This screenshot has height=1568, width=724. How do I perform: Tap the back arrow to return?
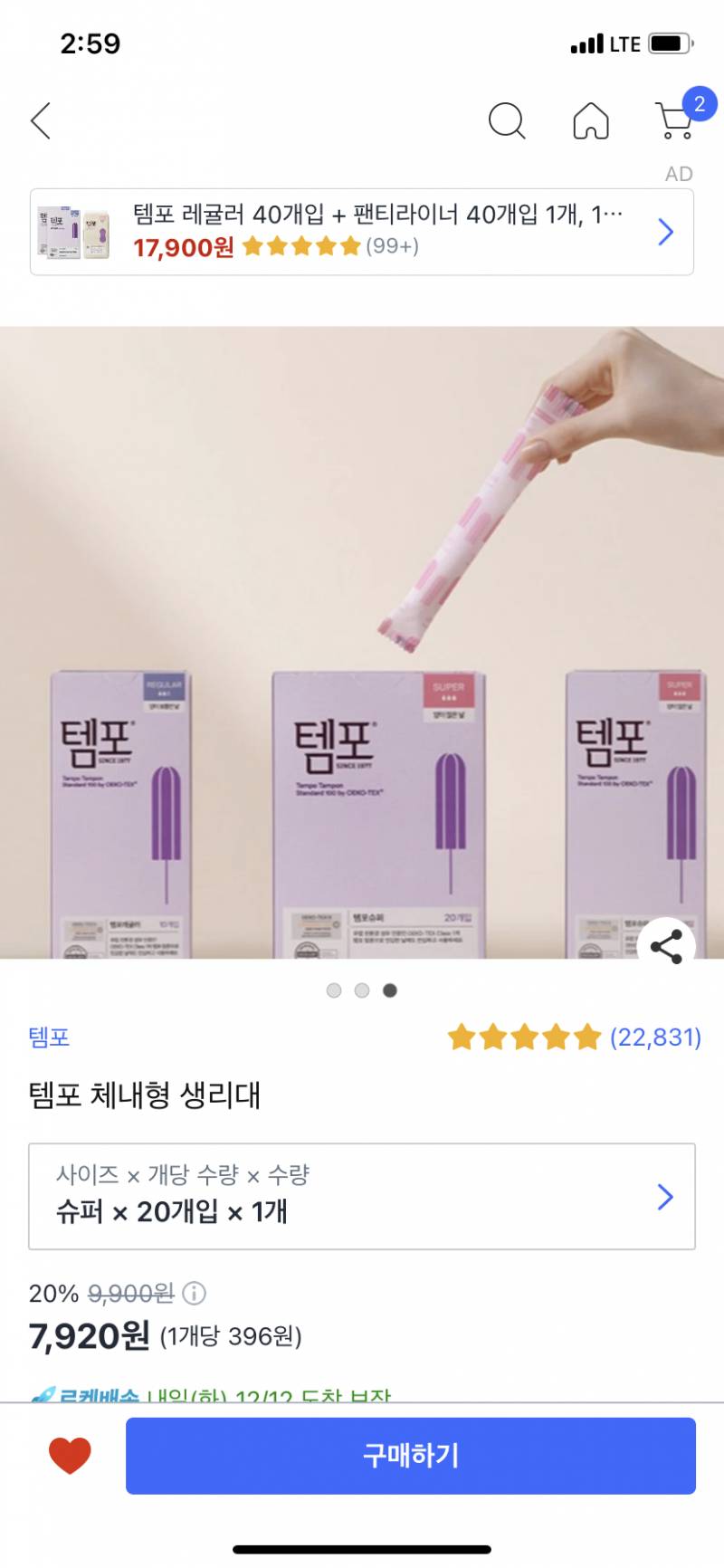point(40,120)
